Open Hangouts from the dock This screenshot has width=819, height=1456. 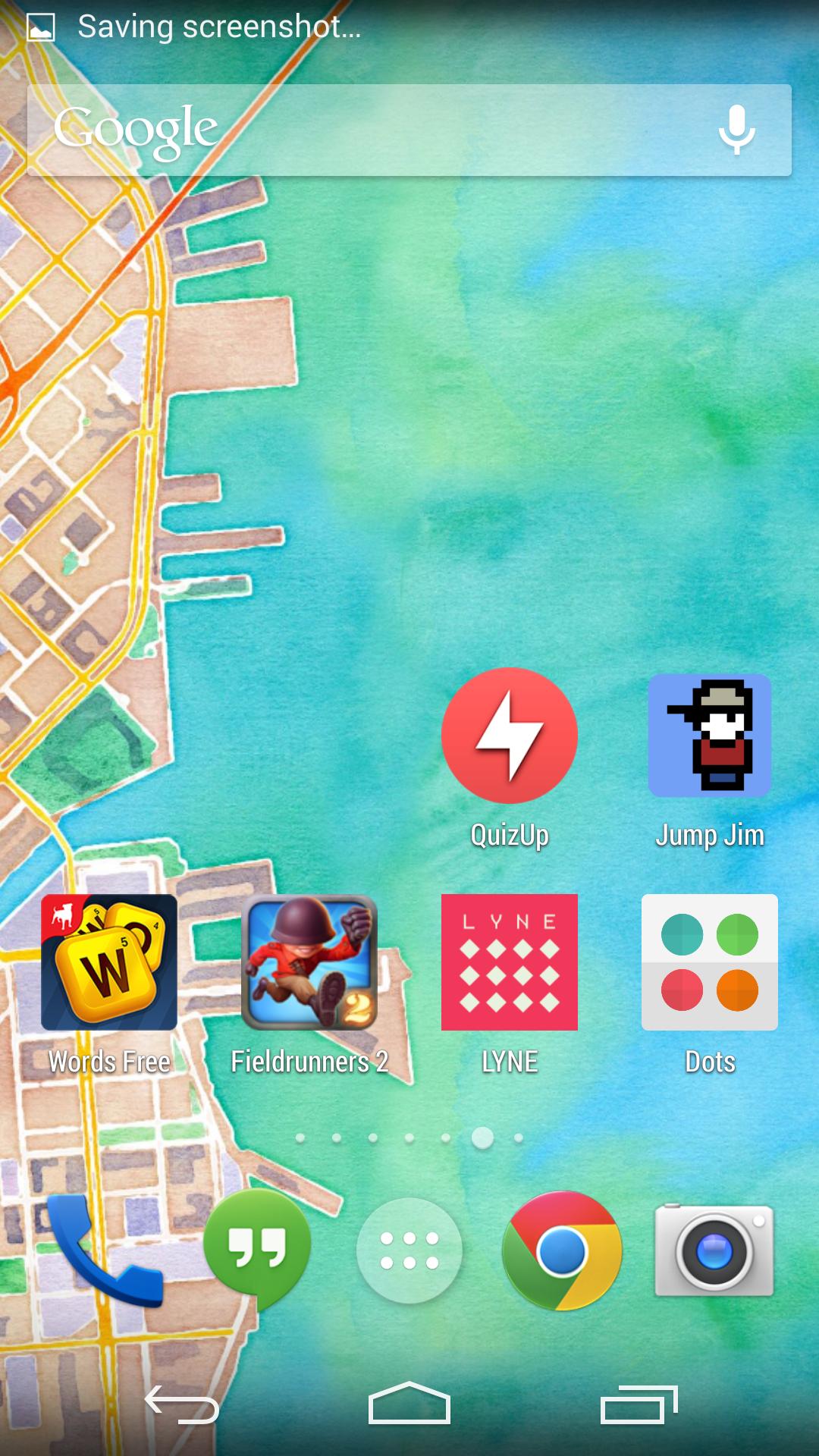point(257,1247)
